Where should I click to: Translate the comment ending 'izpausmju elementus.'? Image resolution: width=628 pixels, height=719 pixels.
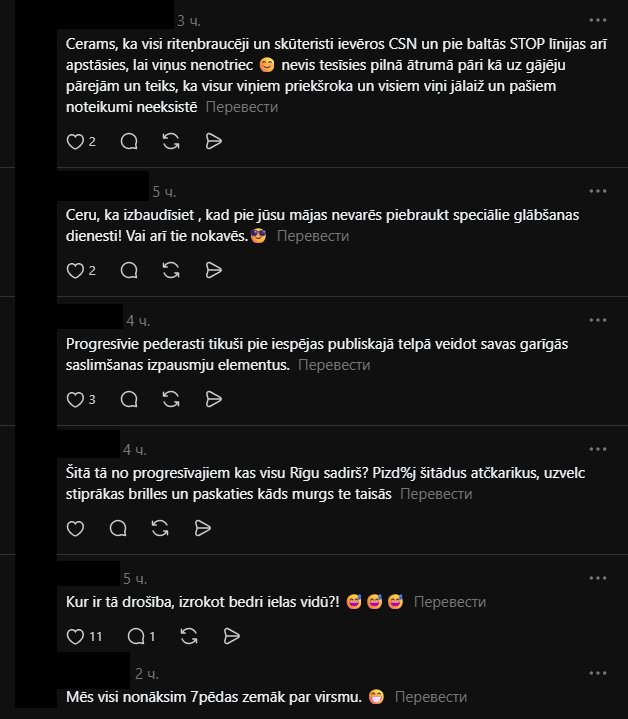pos(334,365)
